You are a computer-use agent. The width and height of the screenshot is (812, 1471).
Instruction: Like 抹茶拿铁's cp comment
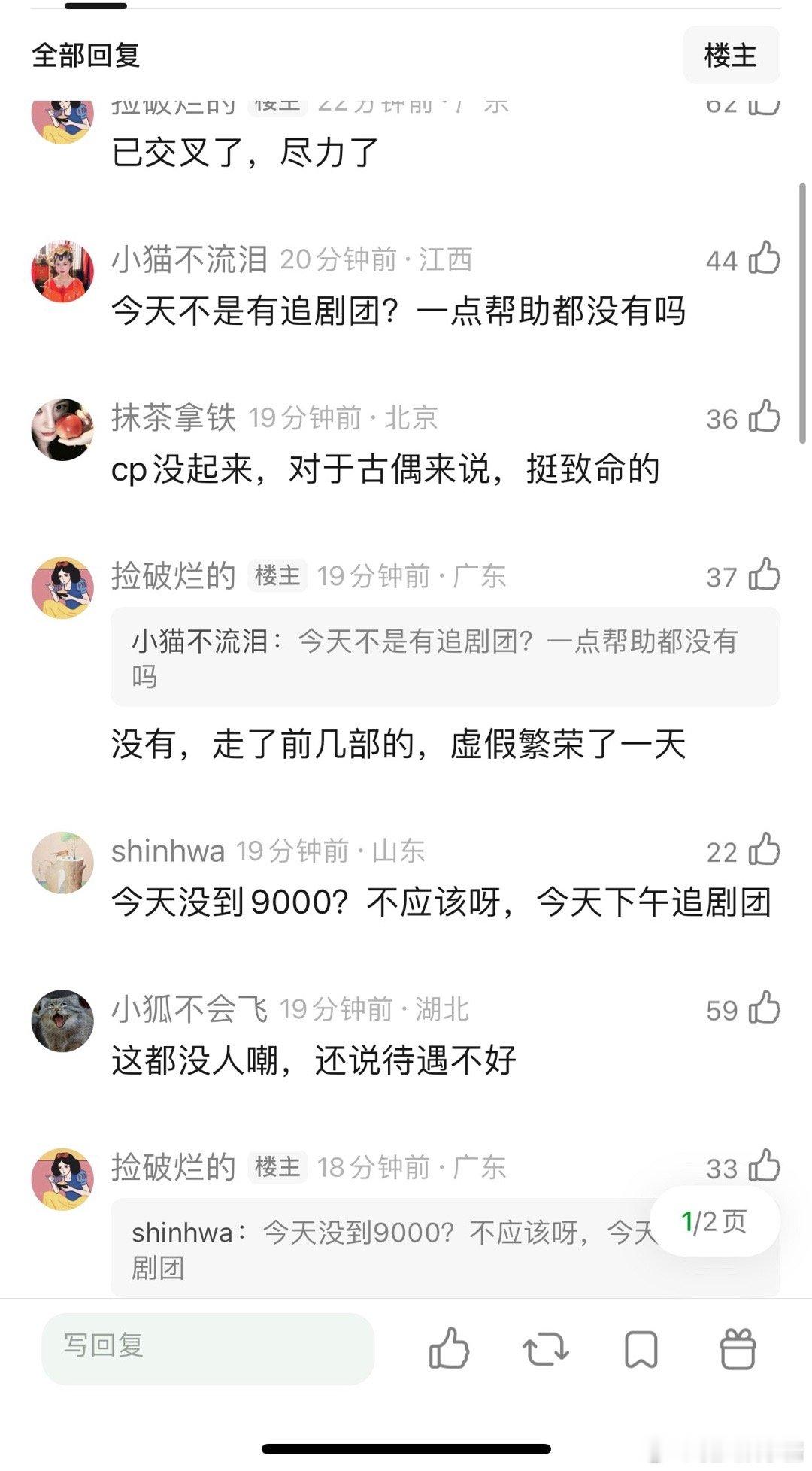765,419
